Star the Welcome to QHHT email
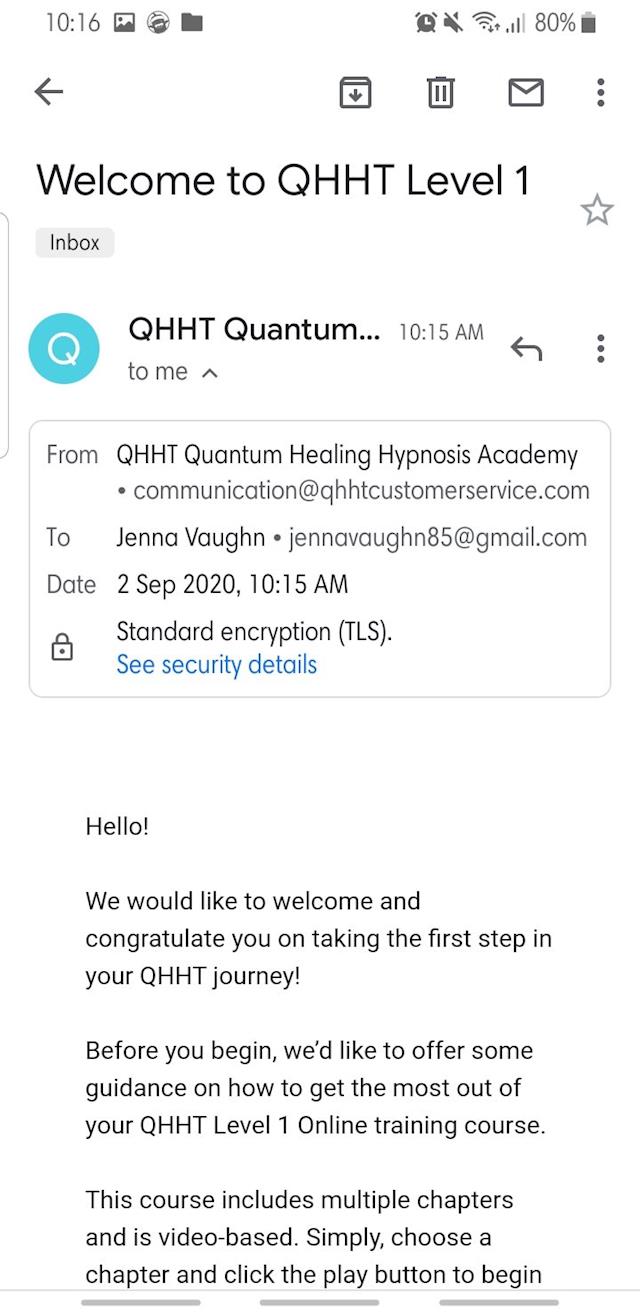 (597, 210)
